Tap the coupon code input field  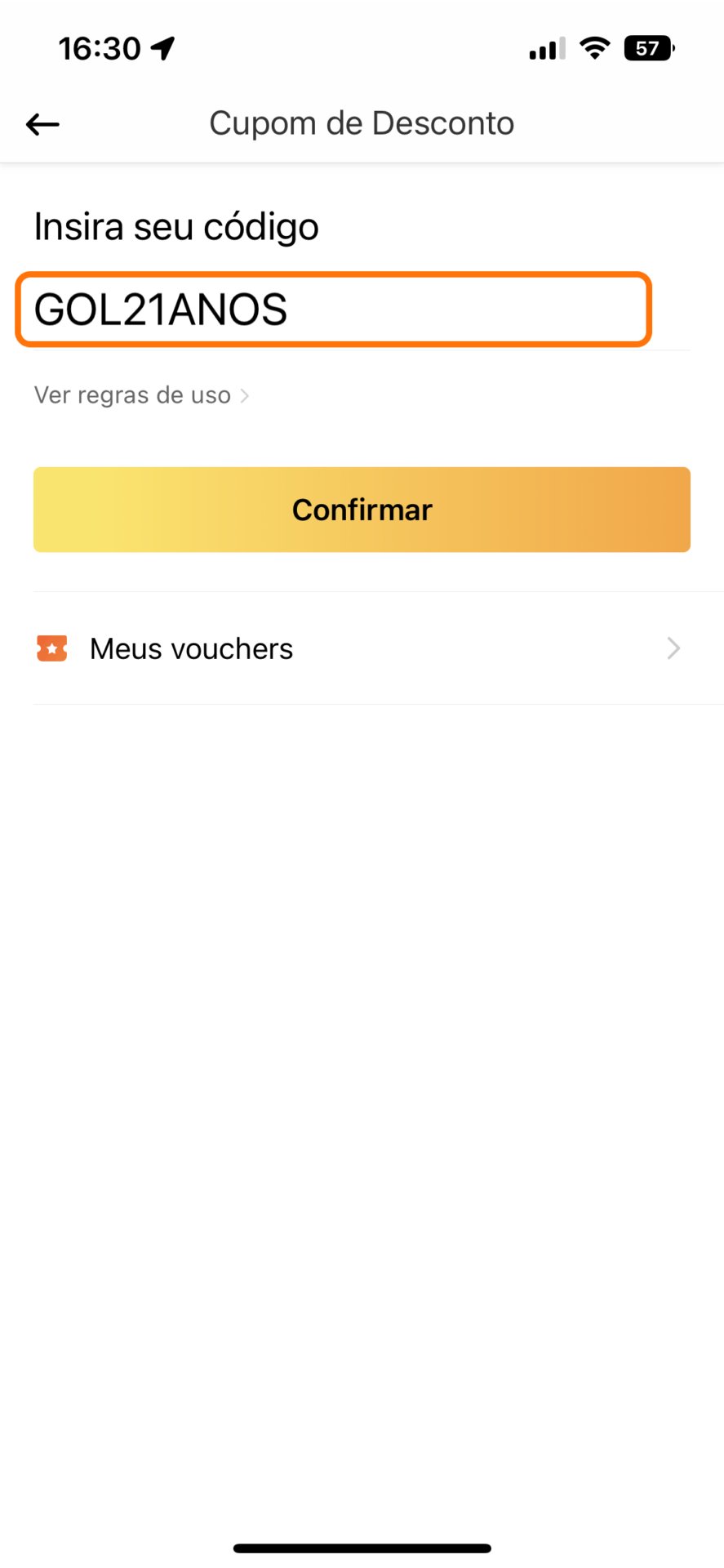point(333,310)
